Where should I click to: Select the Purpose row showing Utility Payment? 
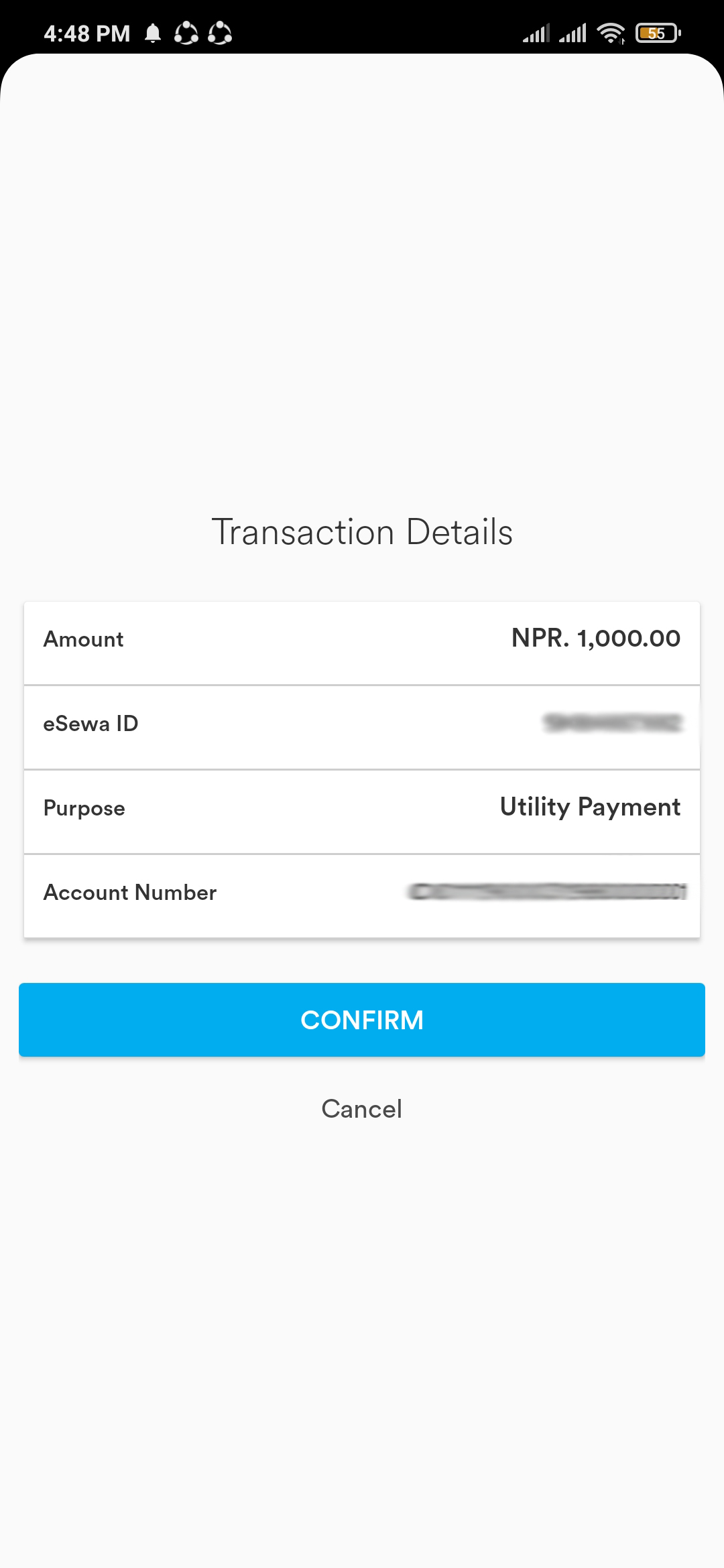pos(362,809)
